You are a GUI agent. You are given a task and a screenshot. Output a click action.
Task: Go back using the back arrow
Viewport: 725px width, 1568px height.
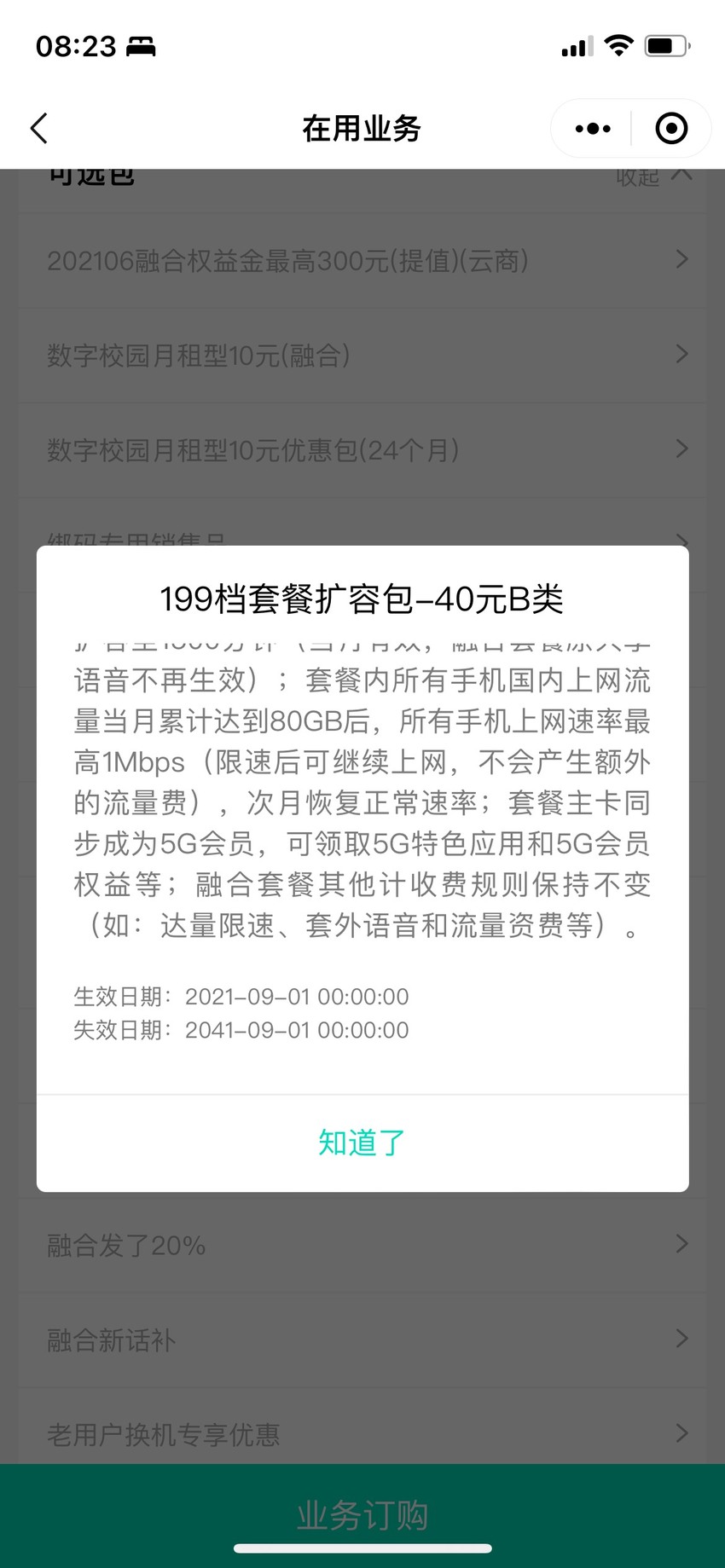coord(39,129)
